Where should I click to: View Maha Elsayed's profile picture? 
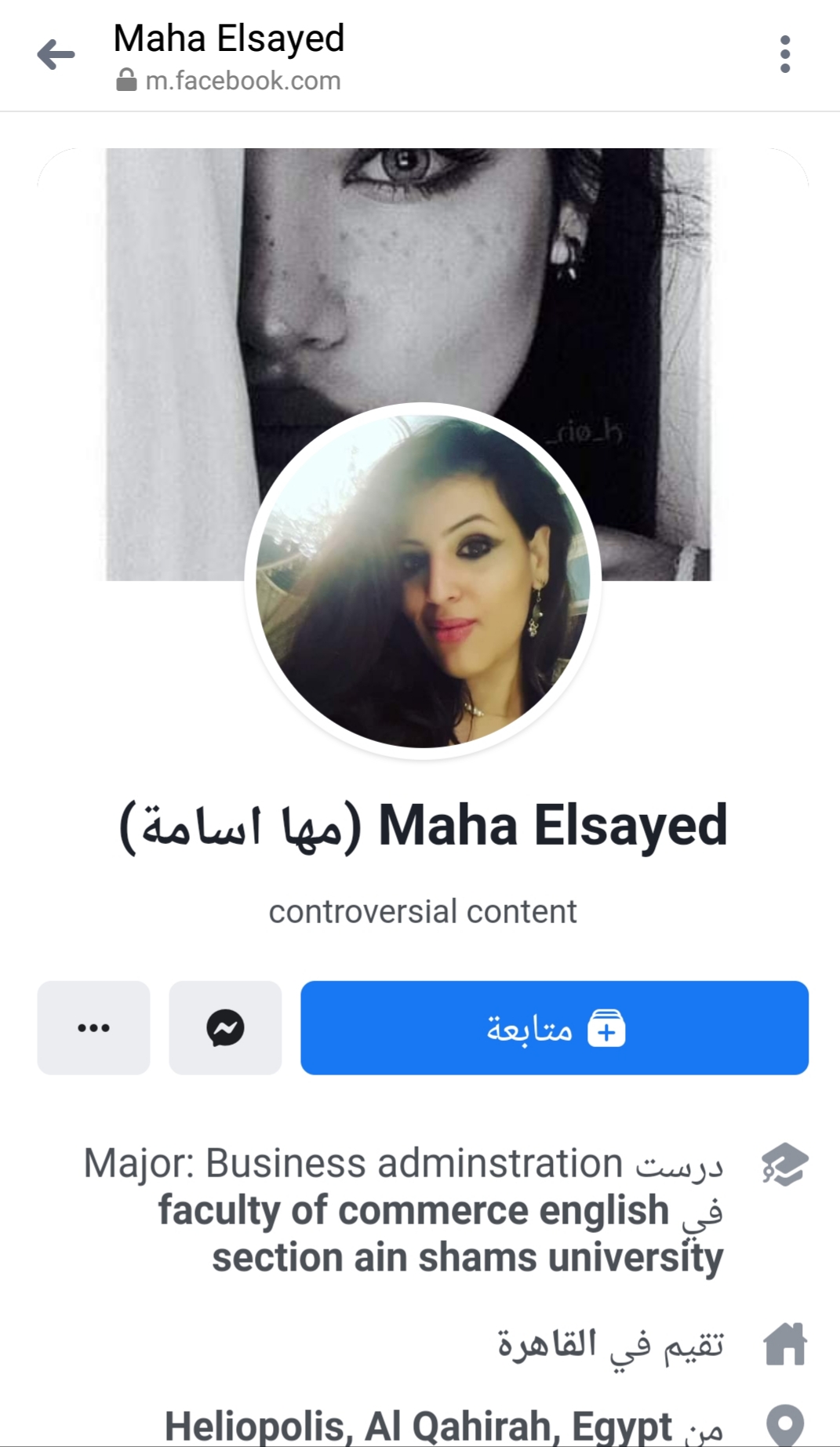[423, 580]
